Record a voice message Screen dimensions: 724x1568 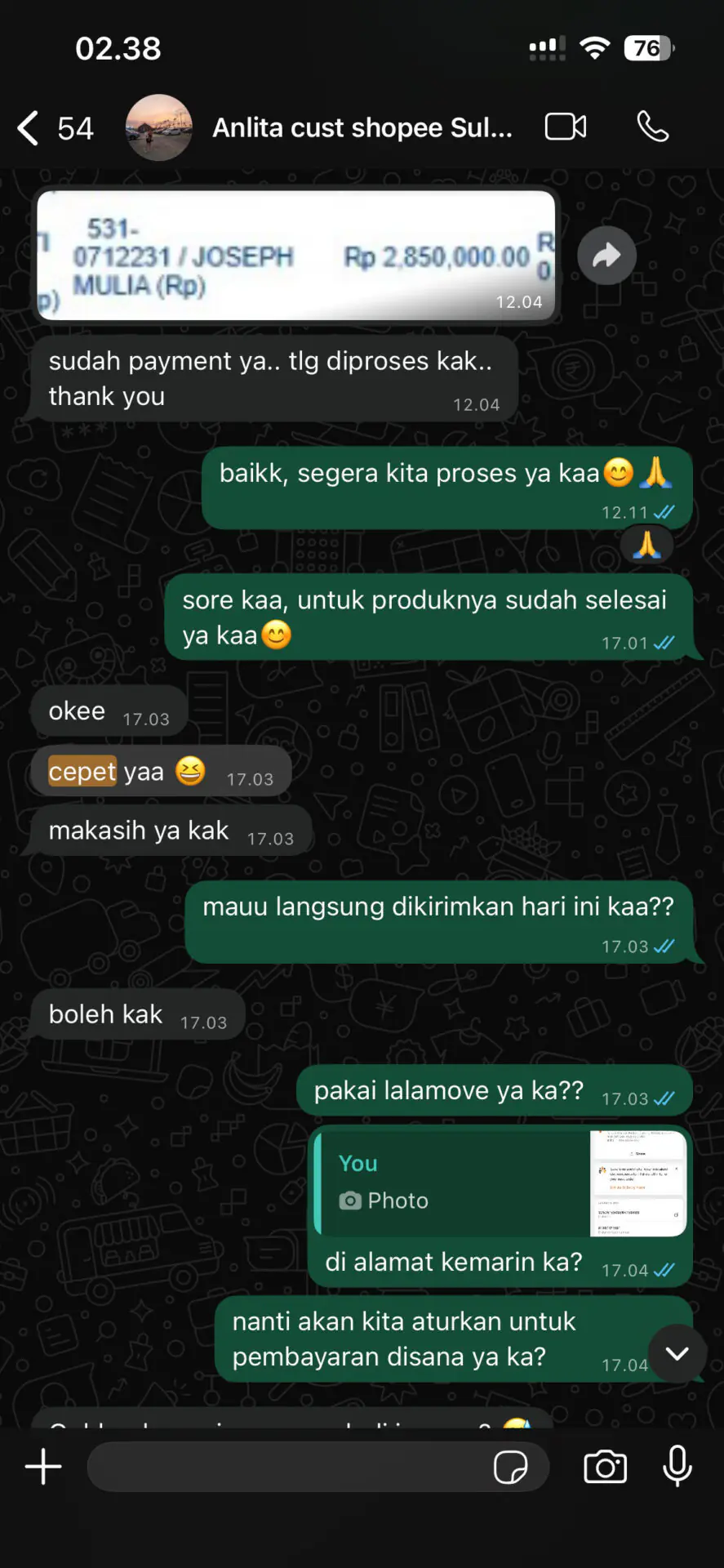click(x=677, y=1466)
